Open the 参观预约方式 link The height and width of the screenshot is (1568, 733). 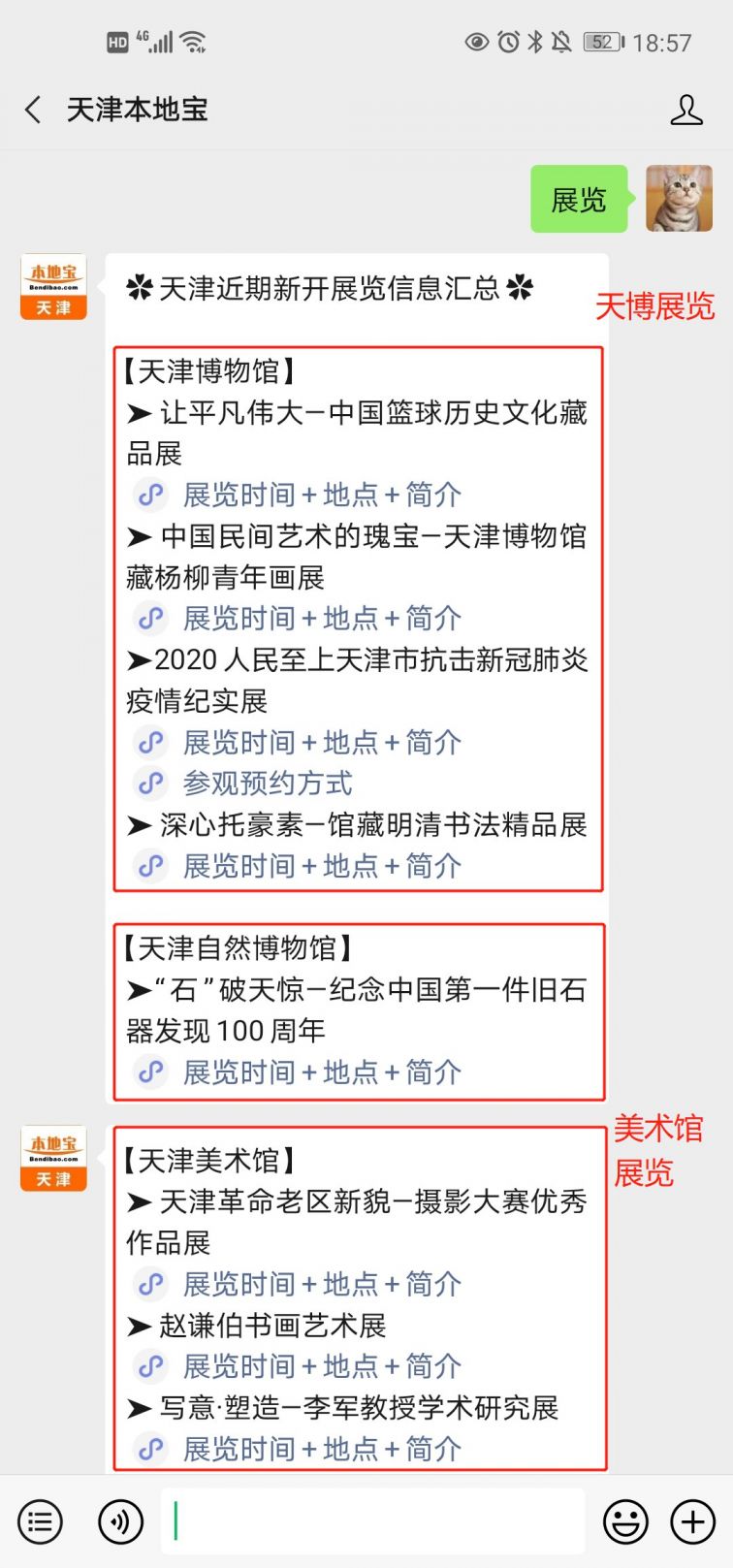267,783
